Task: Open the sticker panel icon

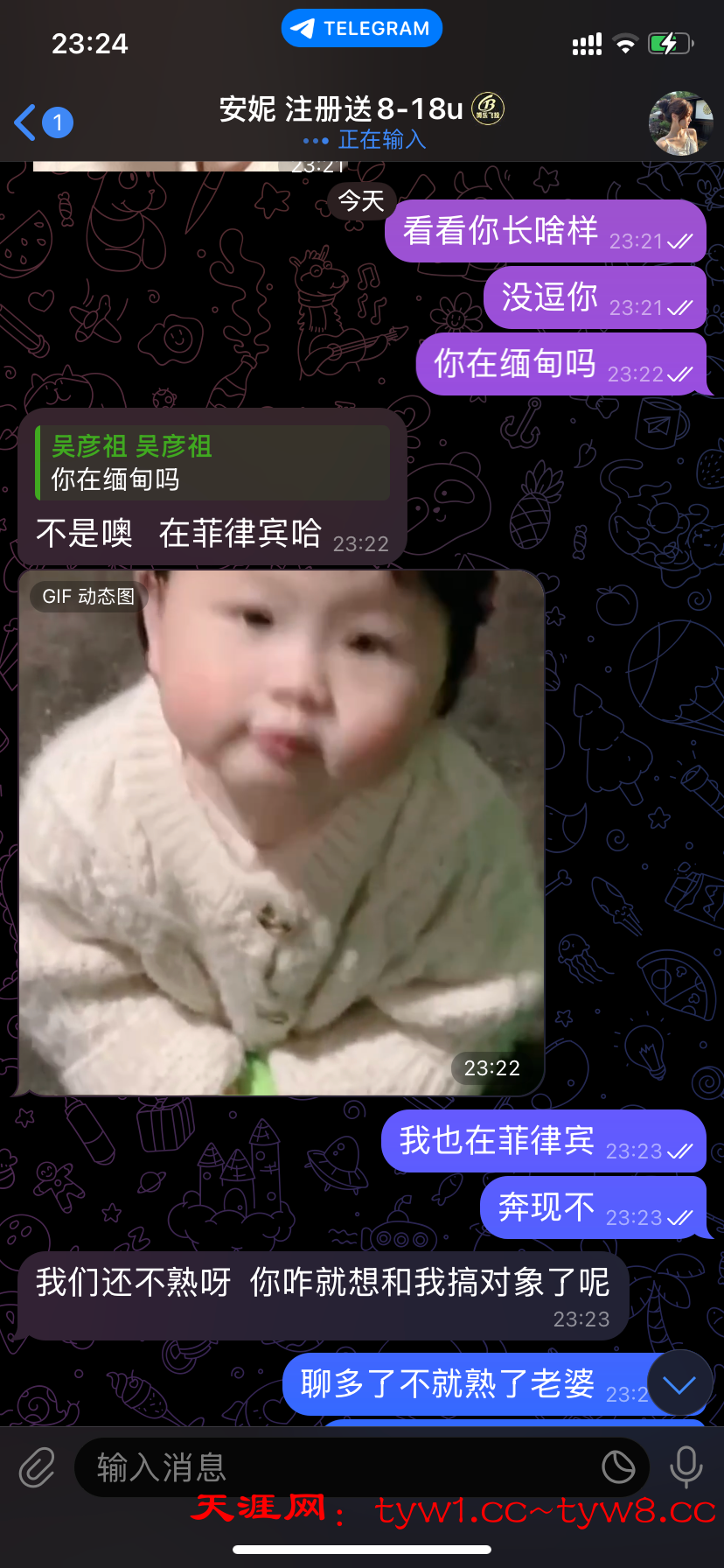Action: tap(618, 1467)
